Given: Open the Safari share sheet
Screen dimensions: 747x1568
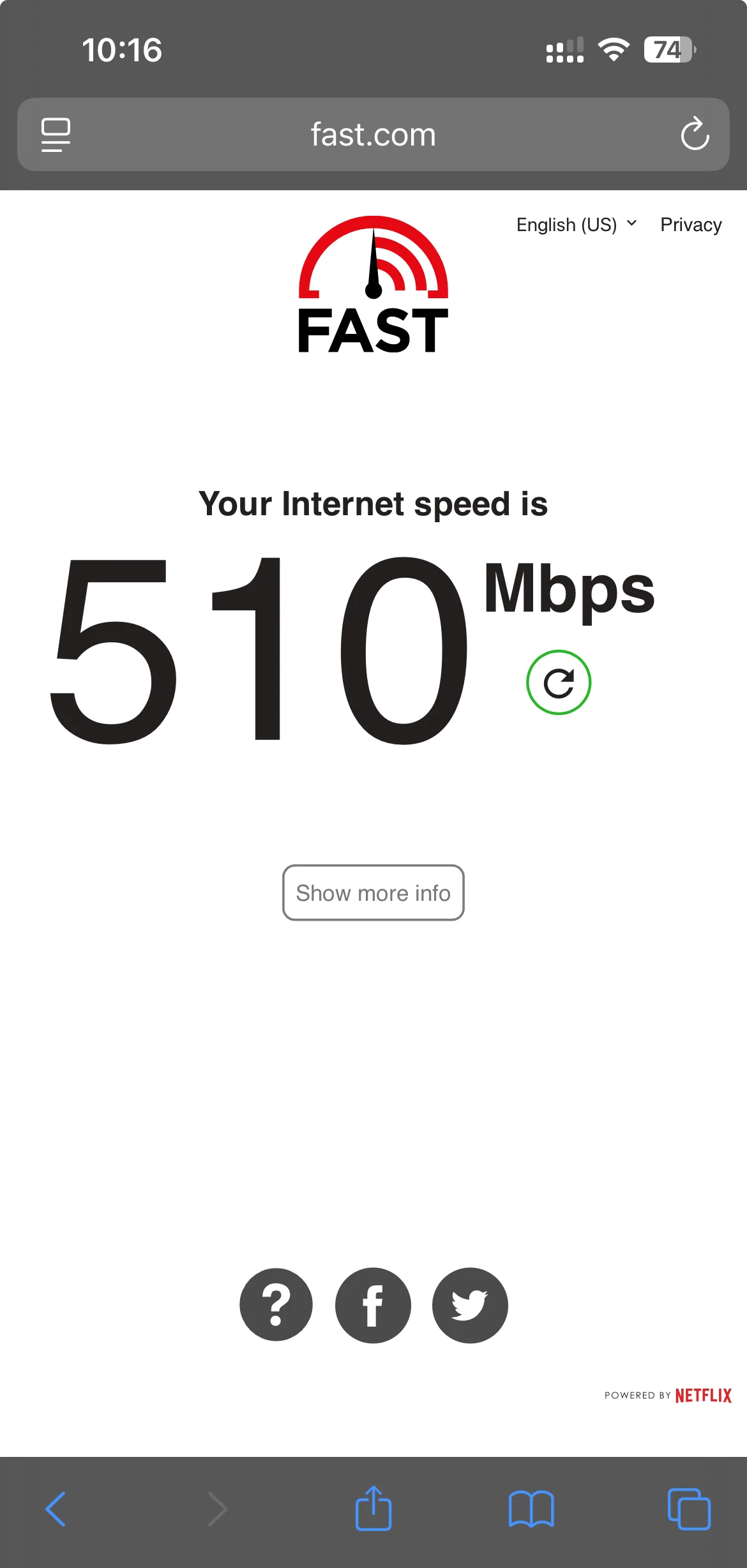Looking at the screenshot, I should point(373,1509).
